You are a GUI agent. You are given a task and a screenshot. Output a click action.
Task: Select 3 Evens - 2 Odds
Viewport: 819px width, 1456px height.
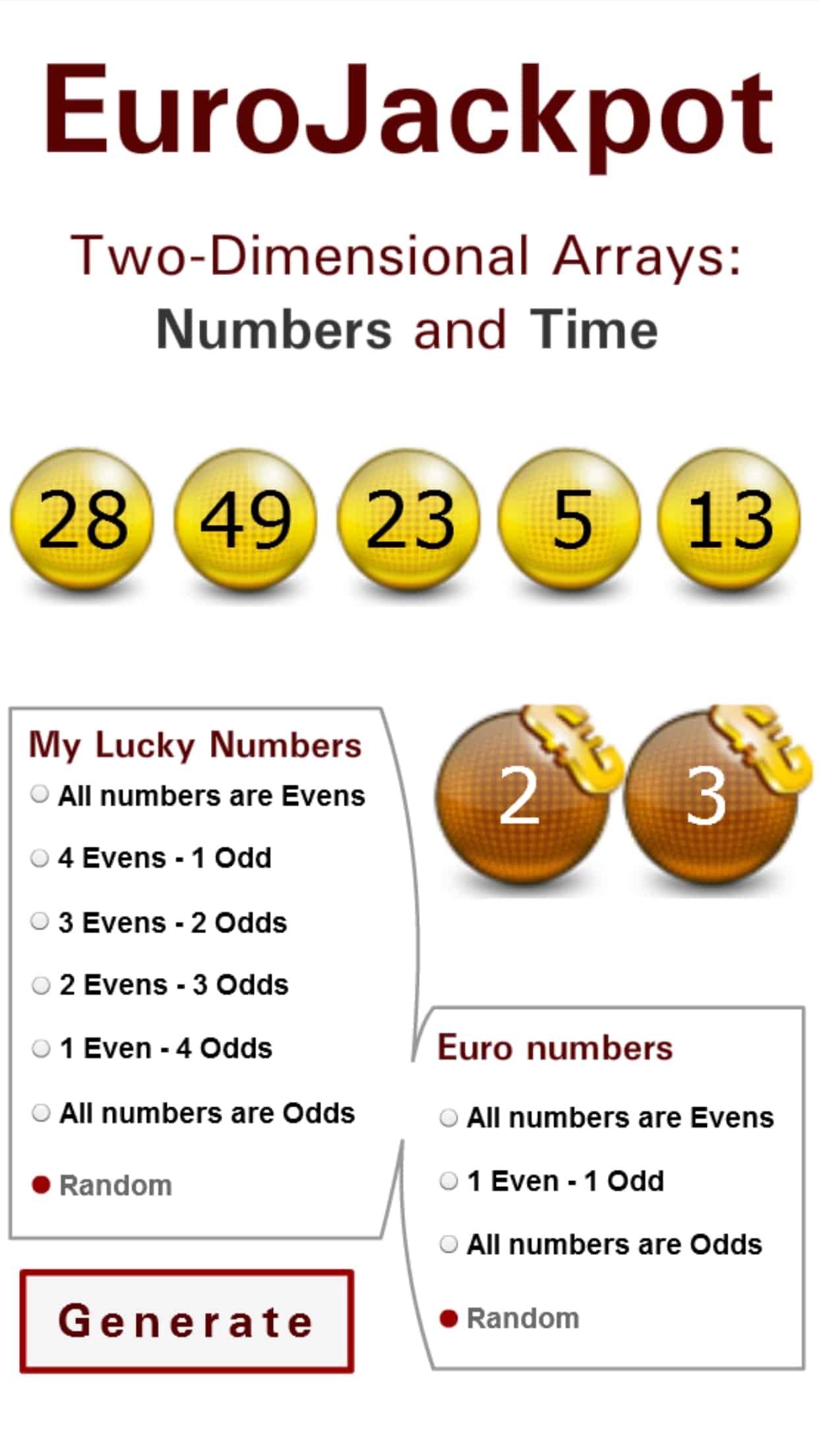[x=159, y=922]
